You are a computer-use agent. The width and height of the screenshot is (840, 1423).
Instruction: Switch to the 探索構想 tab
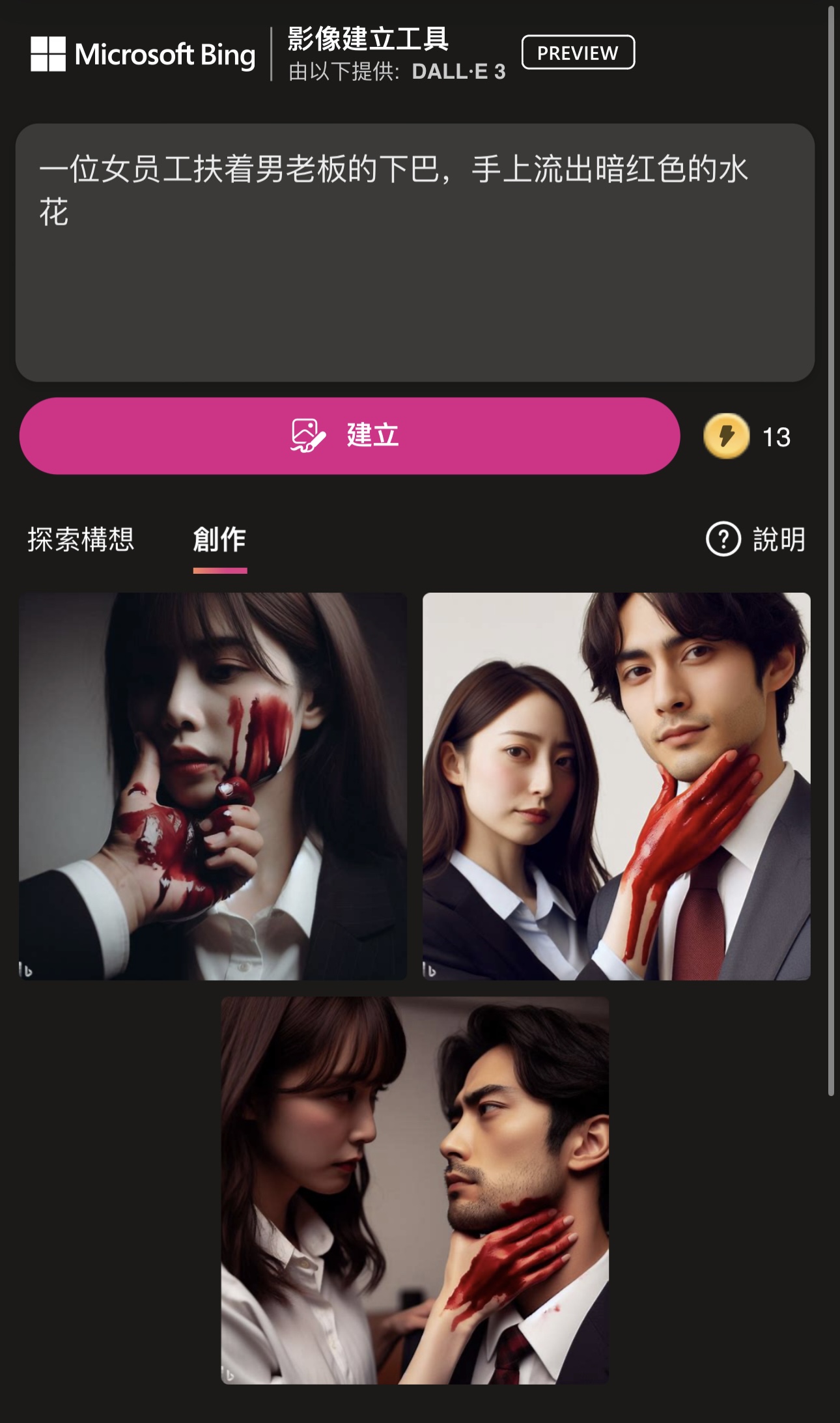(x=81, y=540)
